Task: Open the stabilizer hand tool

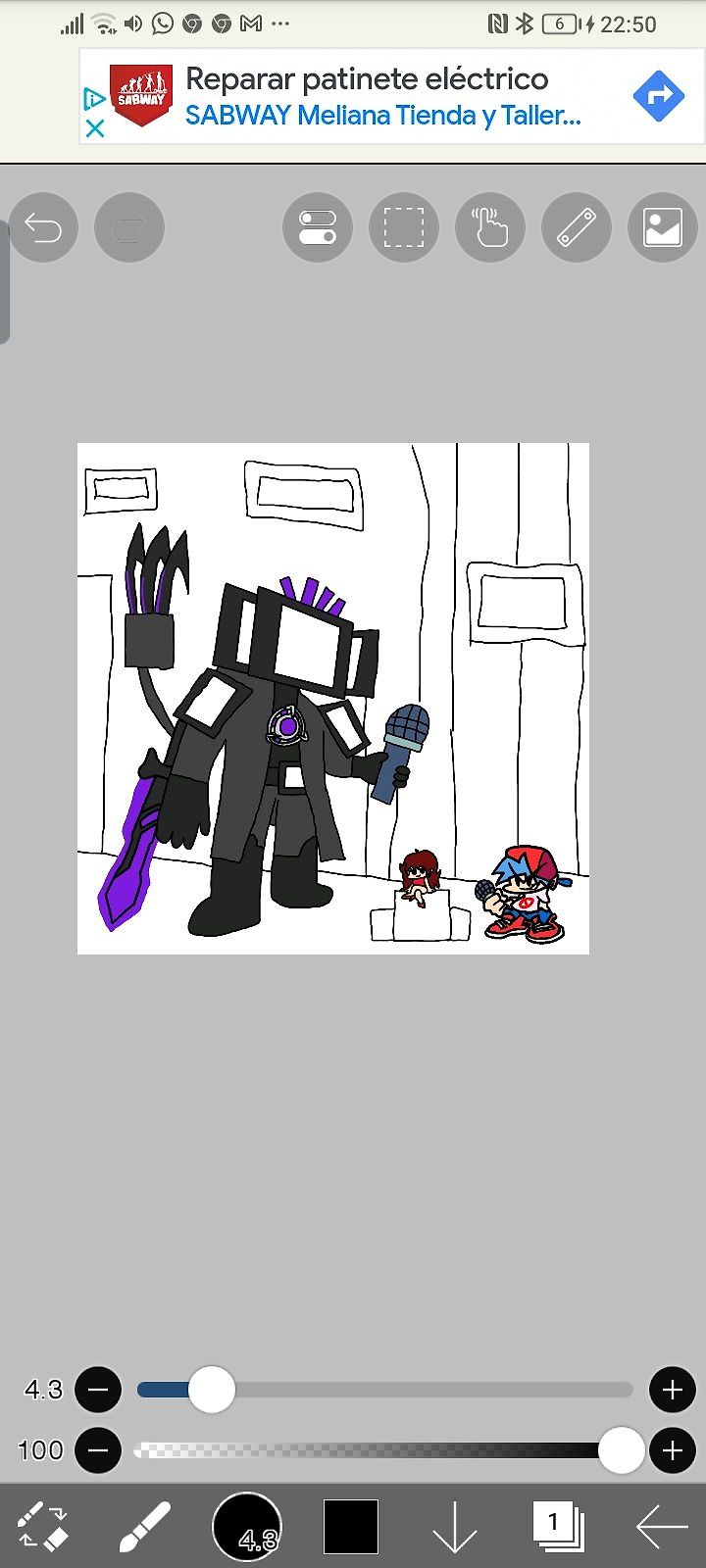Action: tap(489, 228)
